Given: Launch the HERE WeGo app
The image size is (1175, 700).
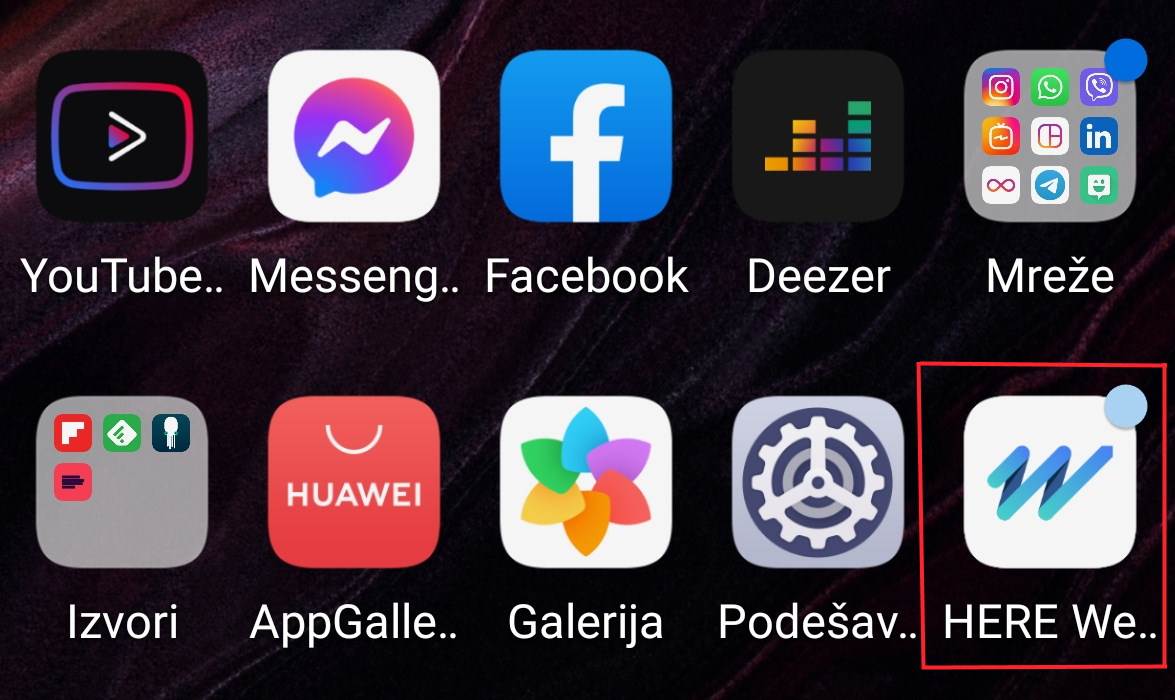Looking at the screenshot, I should pyautogui.click(x=1050, y=482).
